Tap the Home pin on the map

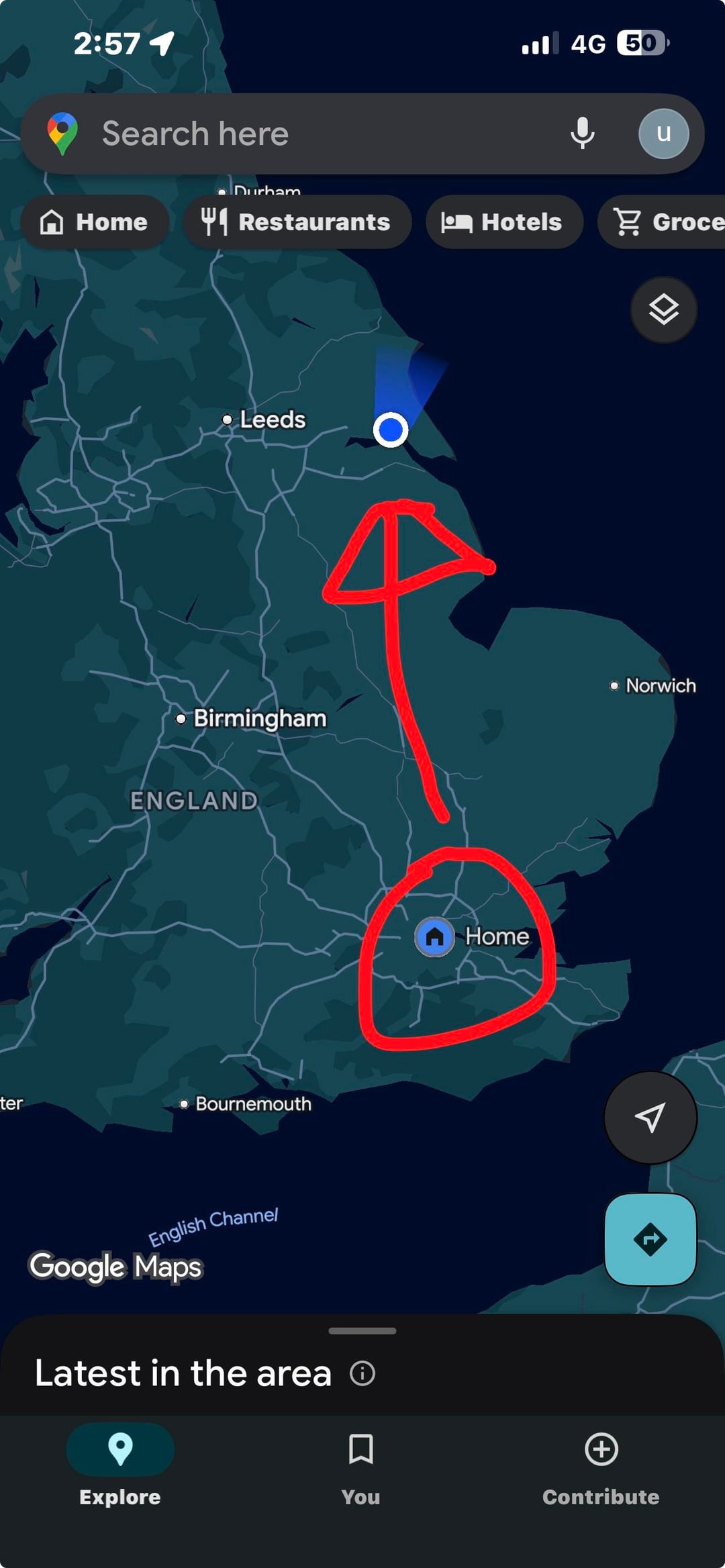(x=434, y=936)
